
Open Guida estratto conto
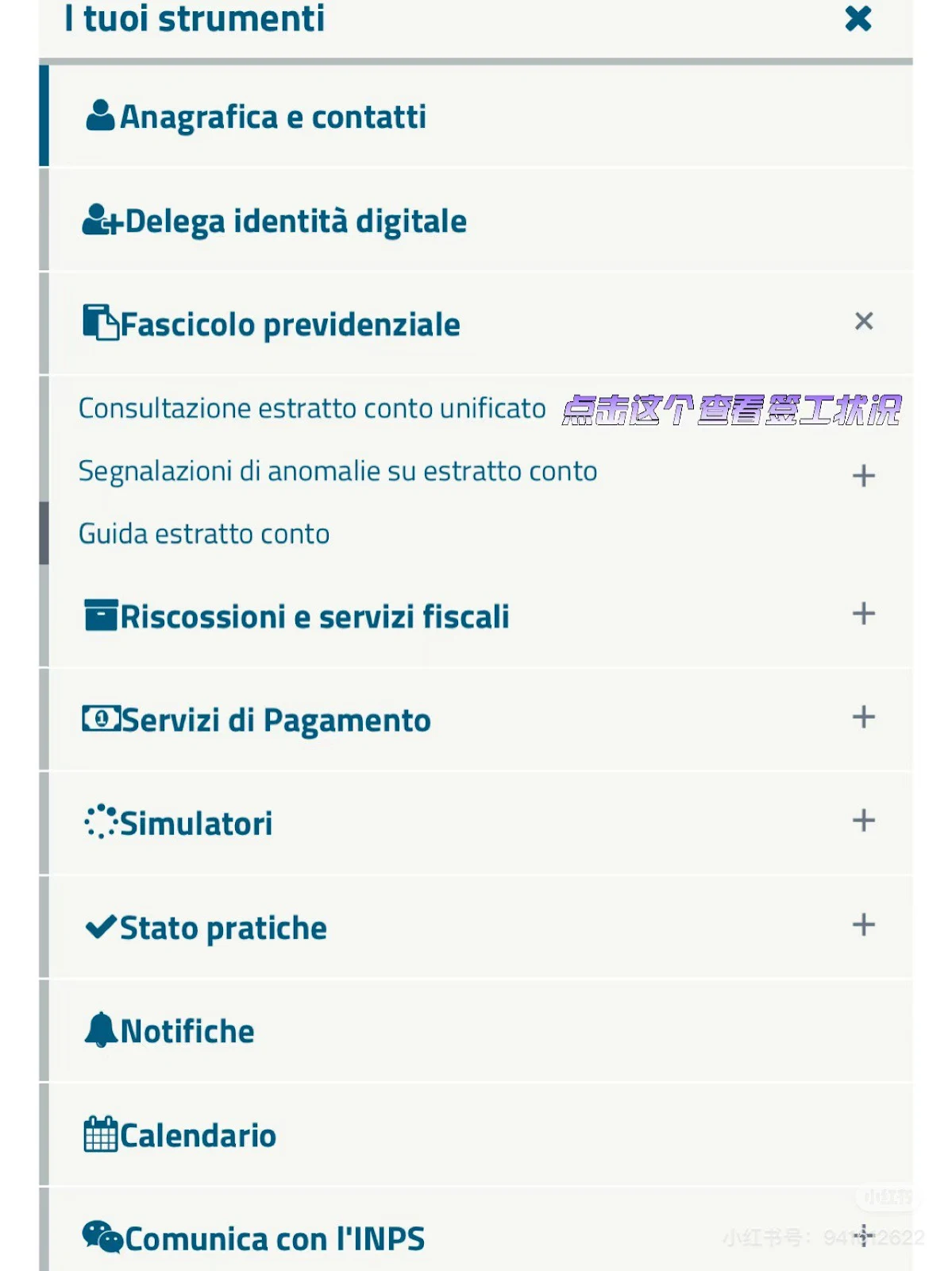coord(204,534)
